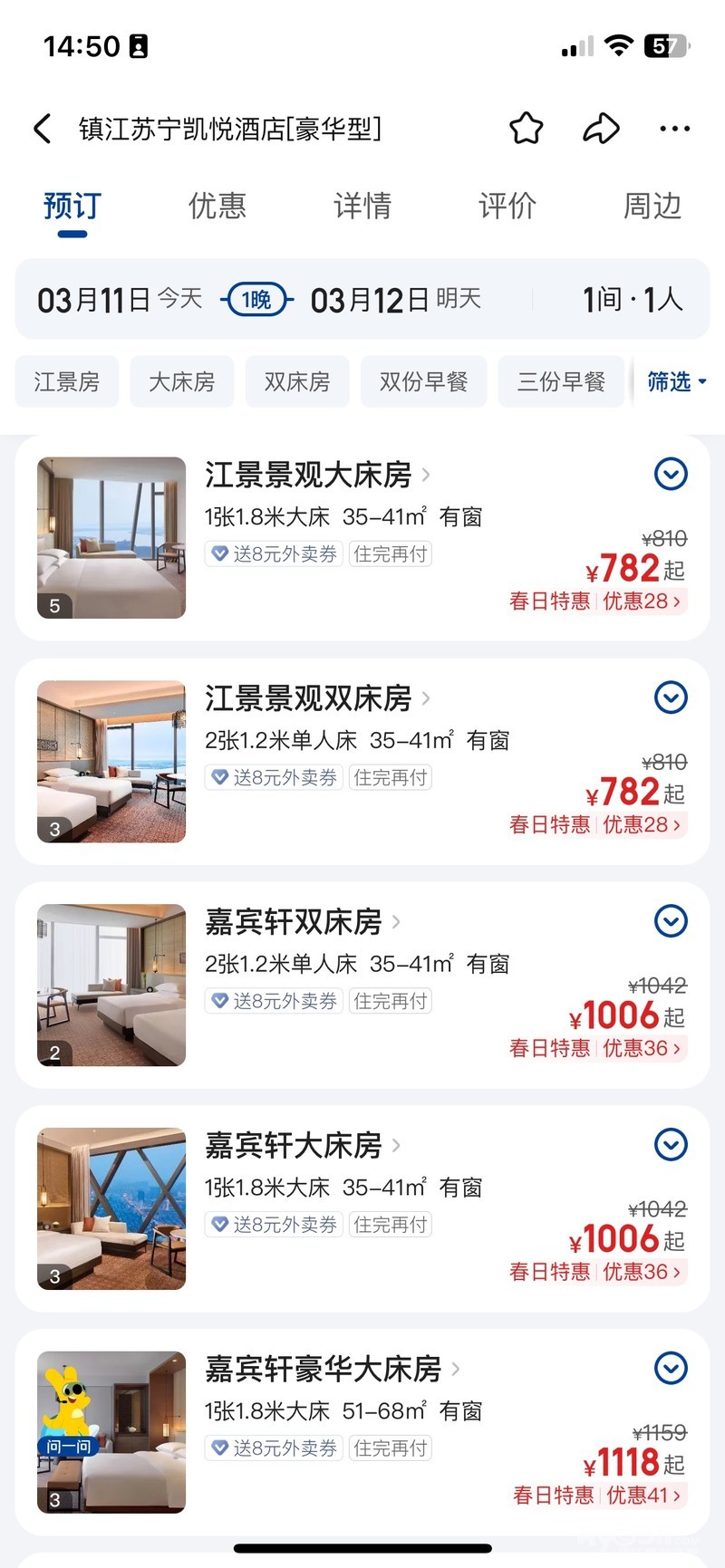Expand the 江景景观双床房 room options
The image size is (725, 1568).
coord(671,697)
